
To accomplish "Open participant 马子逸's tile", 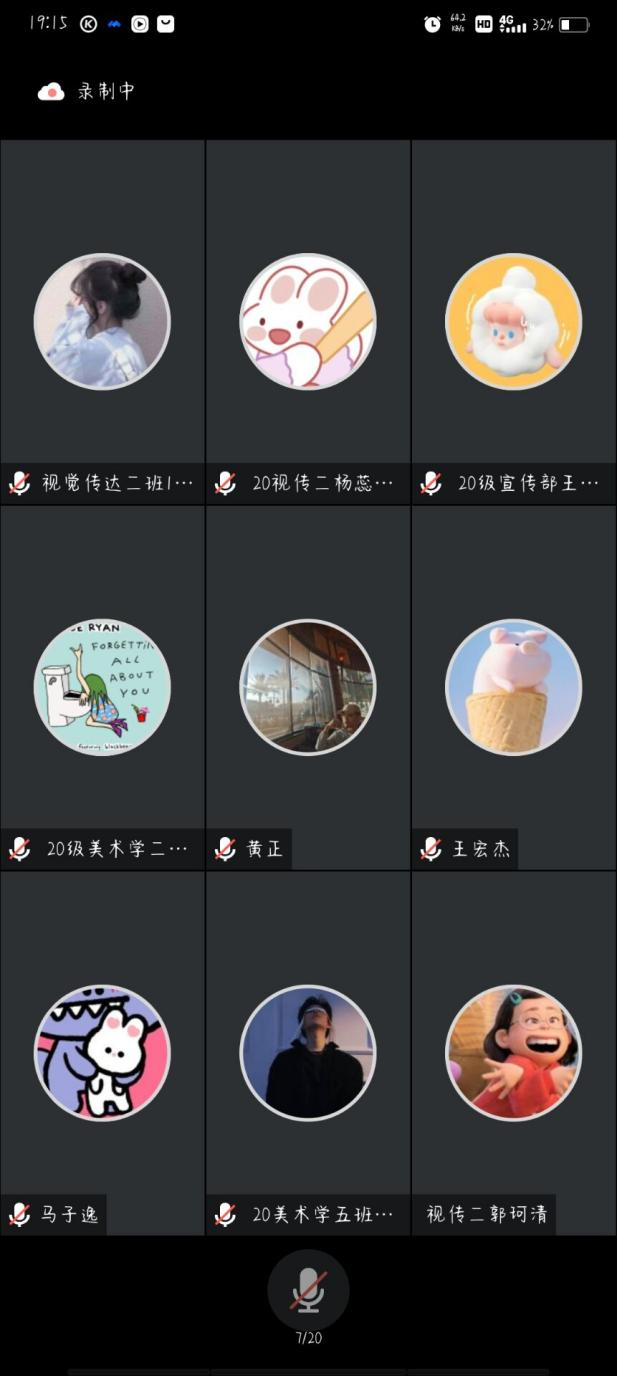I will click(102, 1052).
